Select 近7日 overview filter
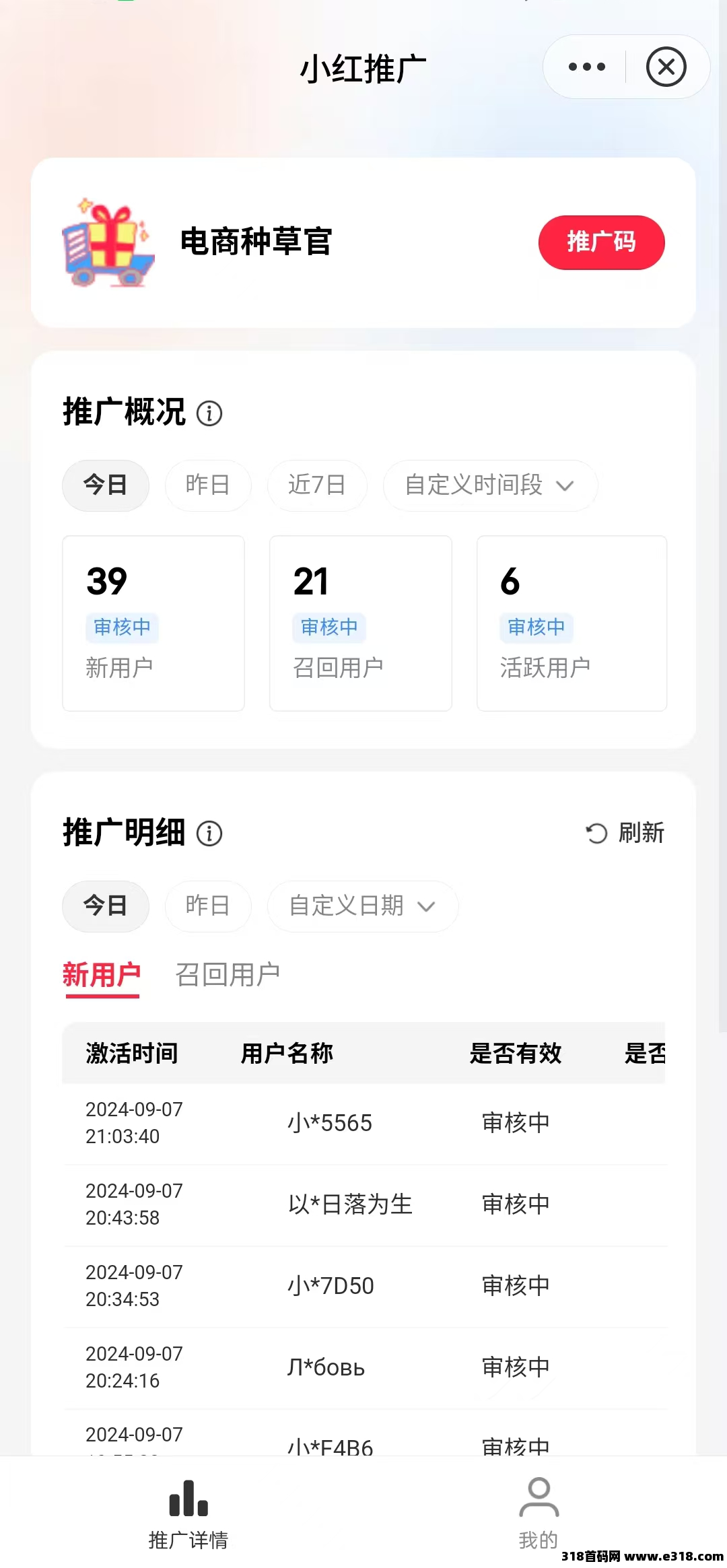This screenshot has width=727, height=1568. [x=317, y=485]
